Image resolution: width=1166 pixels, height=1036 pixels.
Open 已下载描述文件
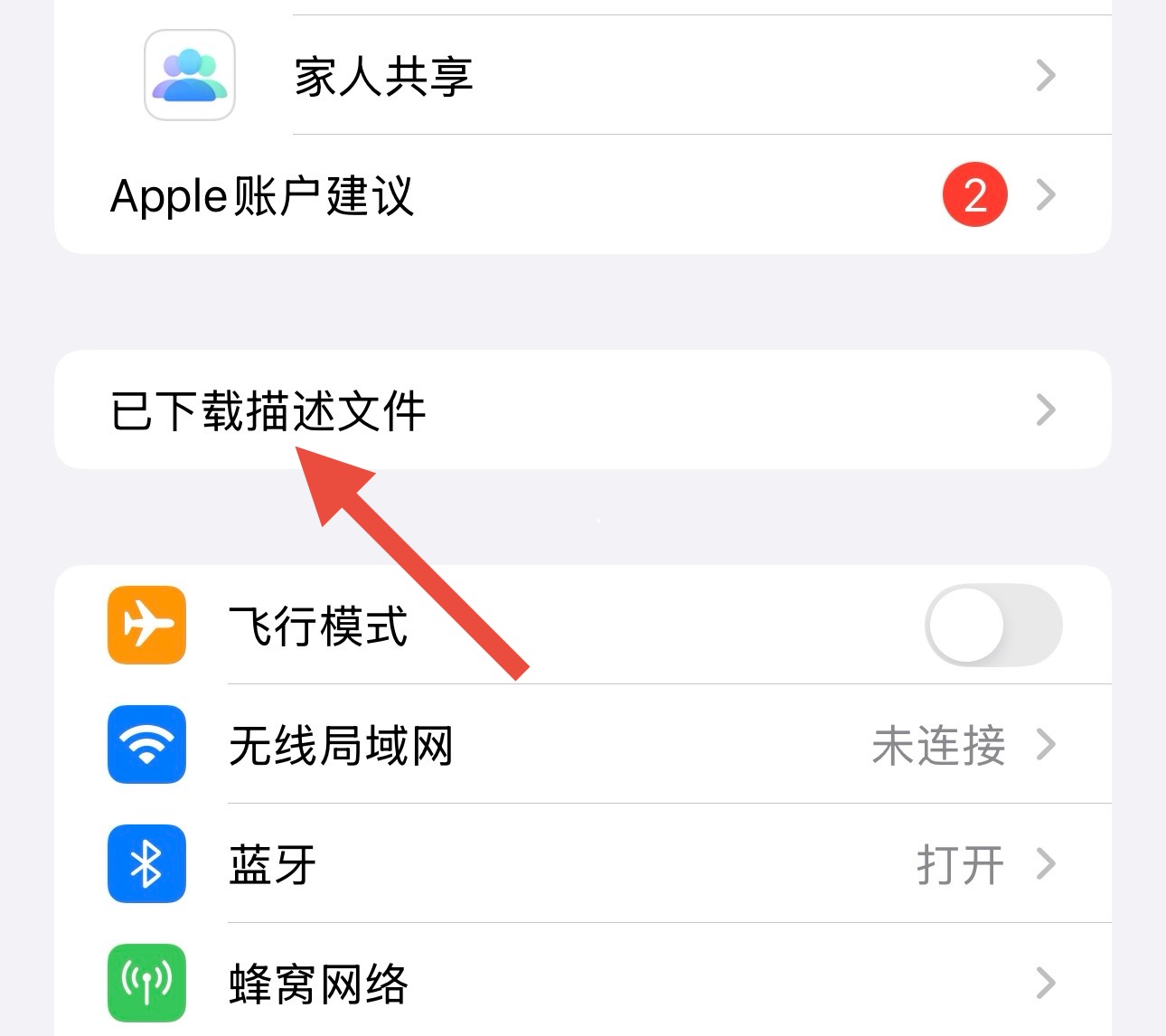582,410
